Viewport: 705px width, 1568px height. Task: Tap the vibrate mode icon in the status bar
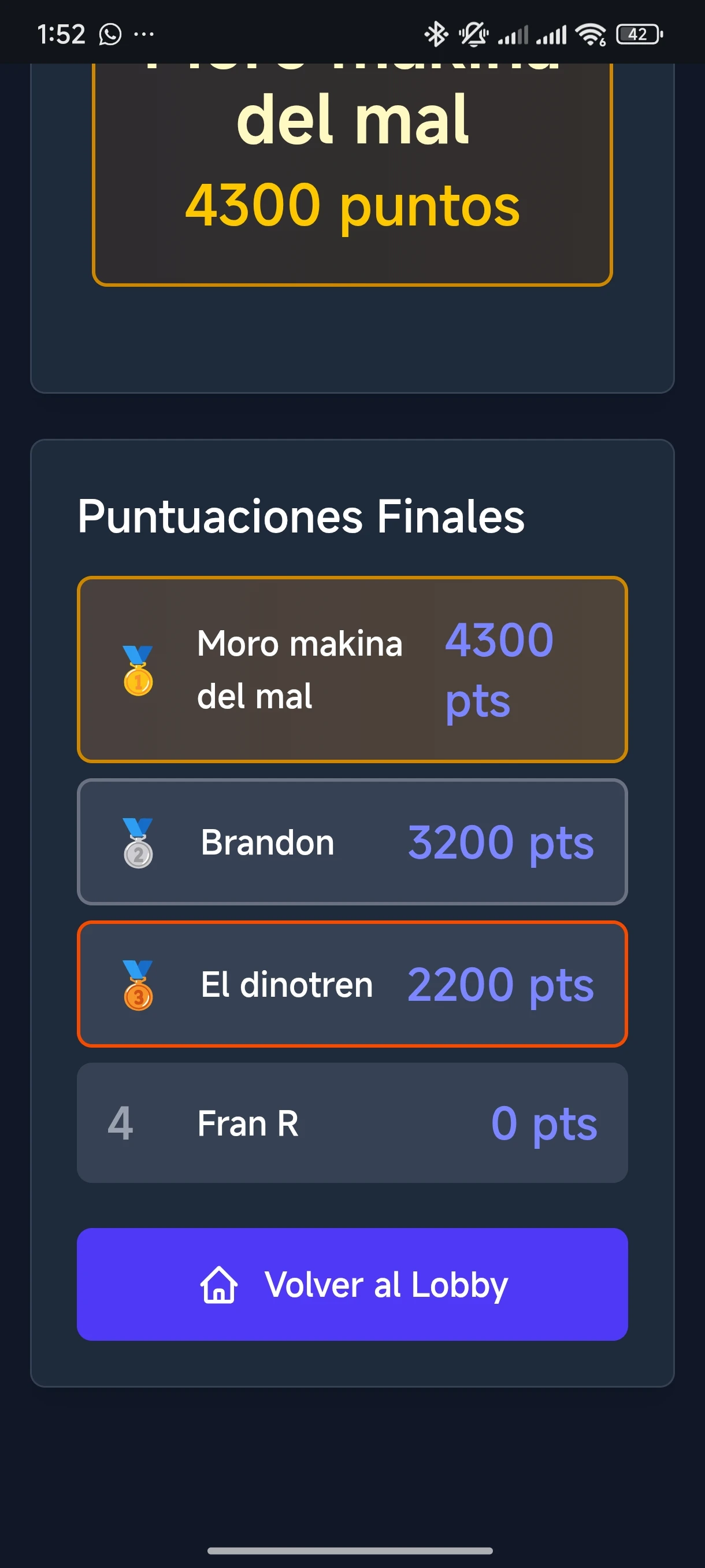point(474,34)
